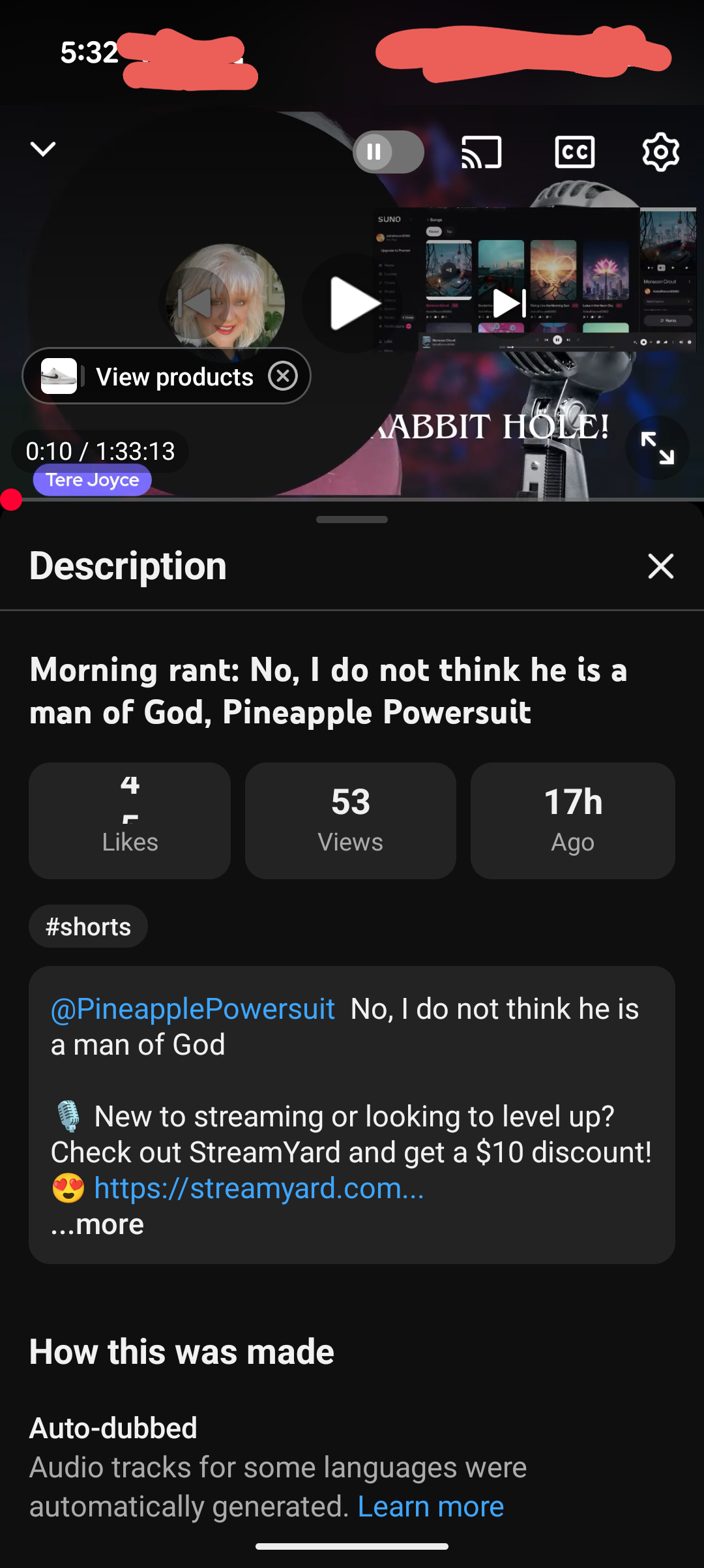Turn on closed captions
The image size is (704, 1568).
tap(574, 152)
